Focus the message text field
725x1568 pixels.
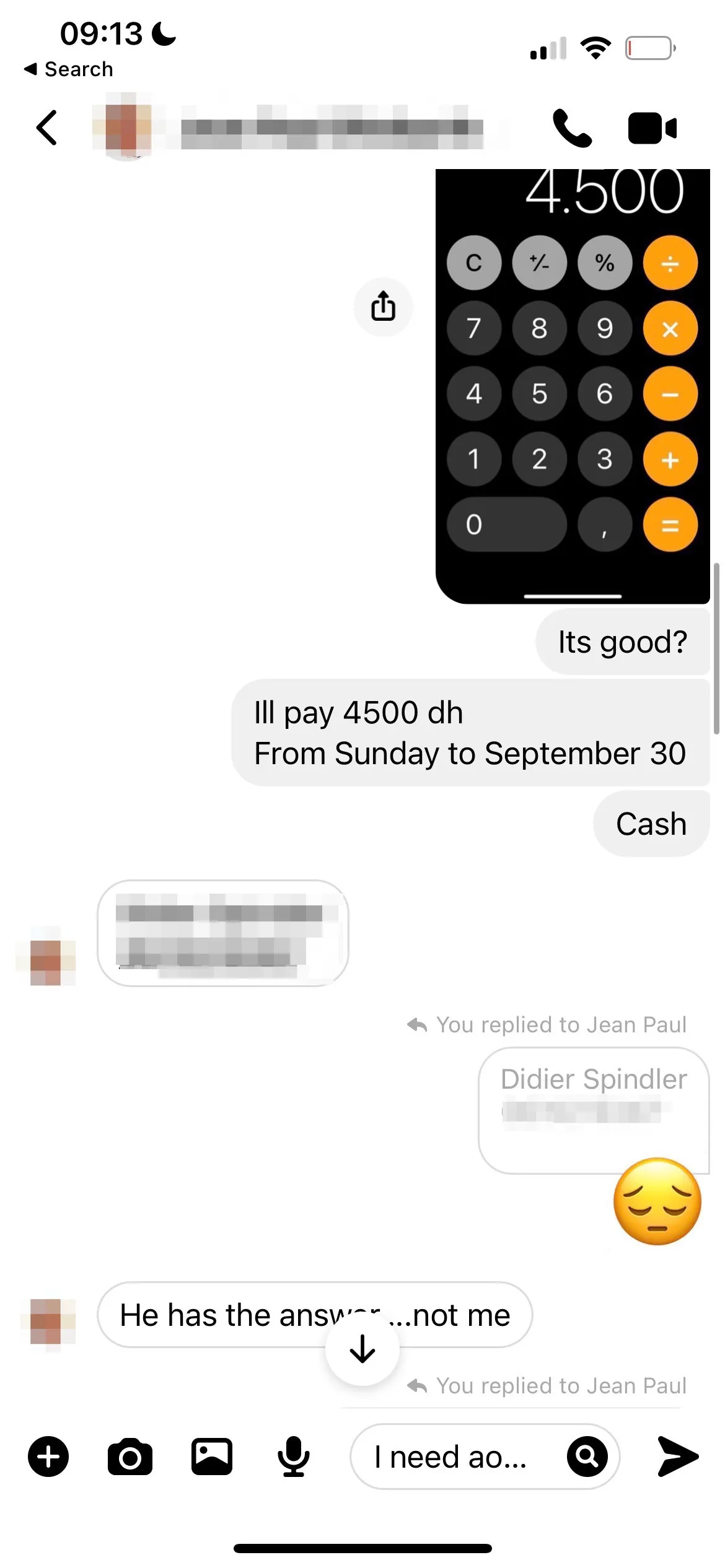click(459, 1457)
